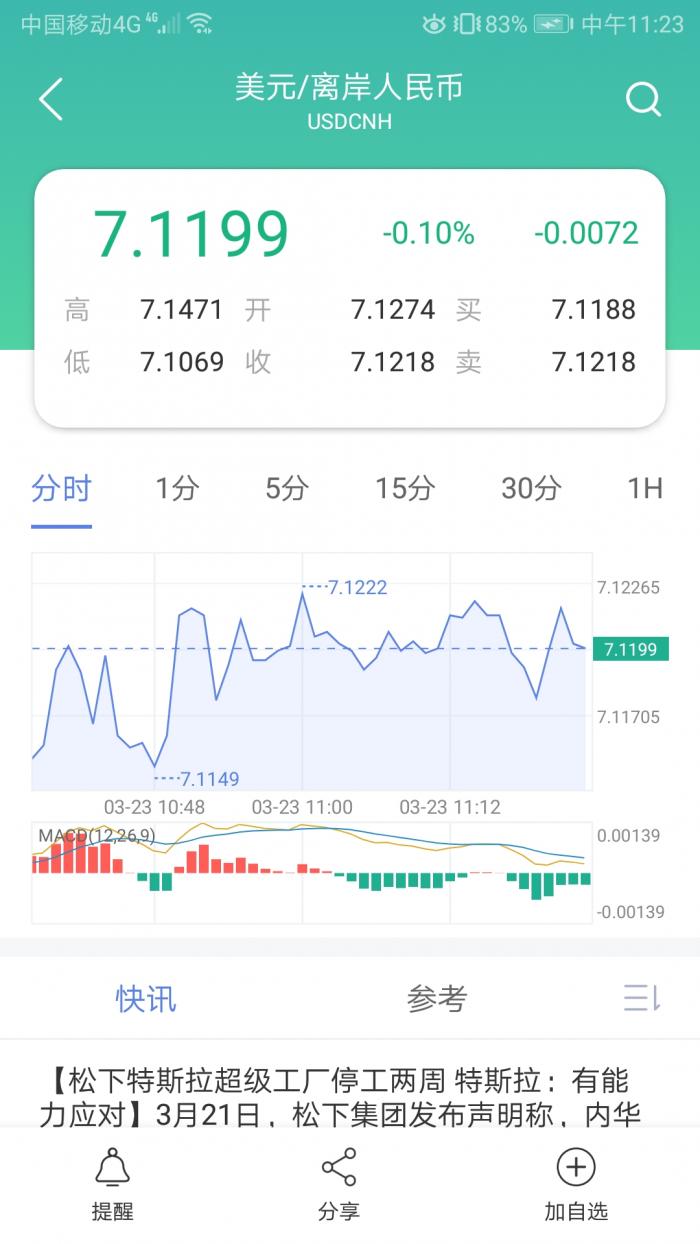Switch to the 15分 chart interval

tap(405, 489)
